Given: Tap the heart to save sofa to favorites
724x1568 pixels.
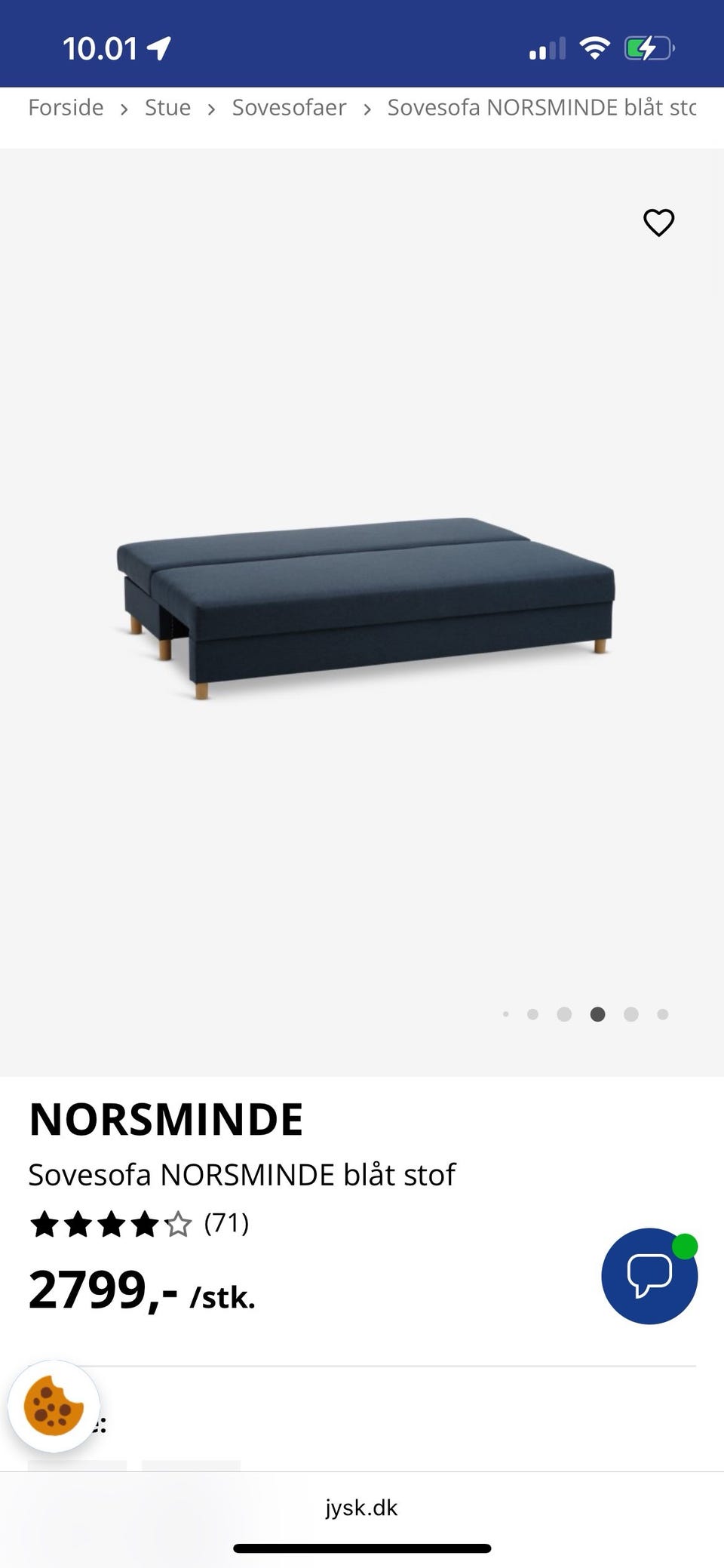Looking at the screenshot, I should [x=658, y=223].
